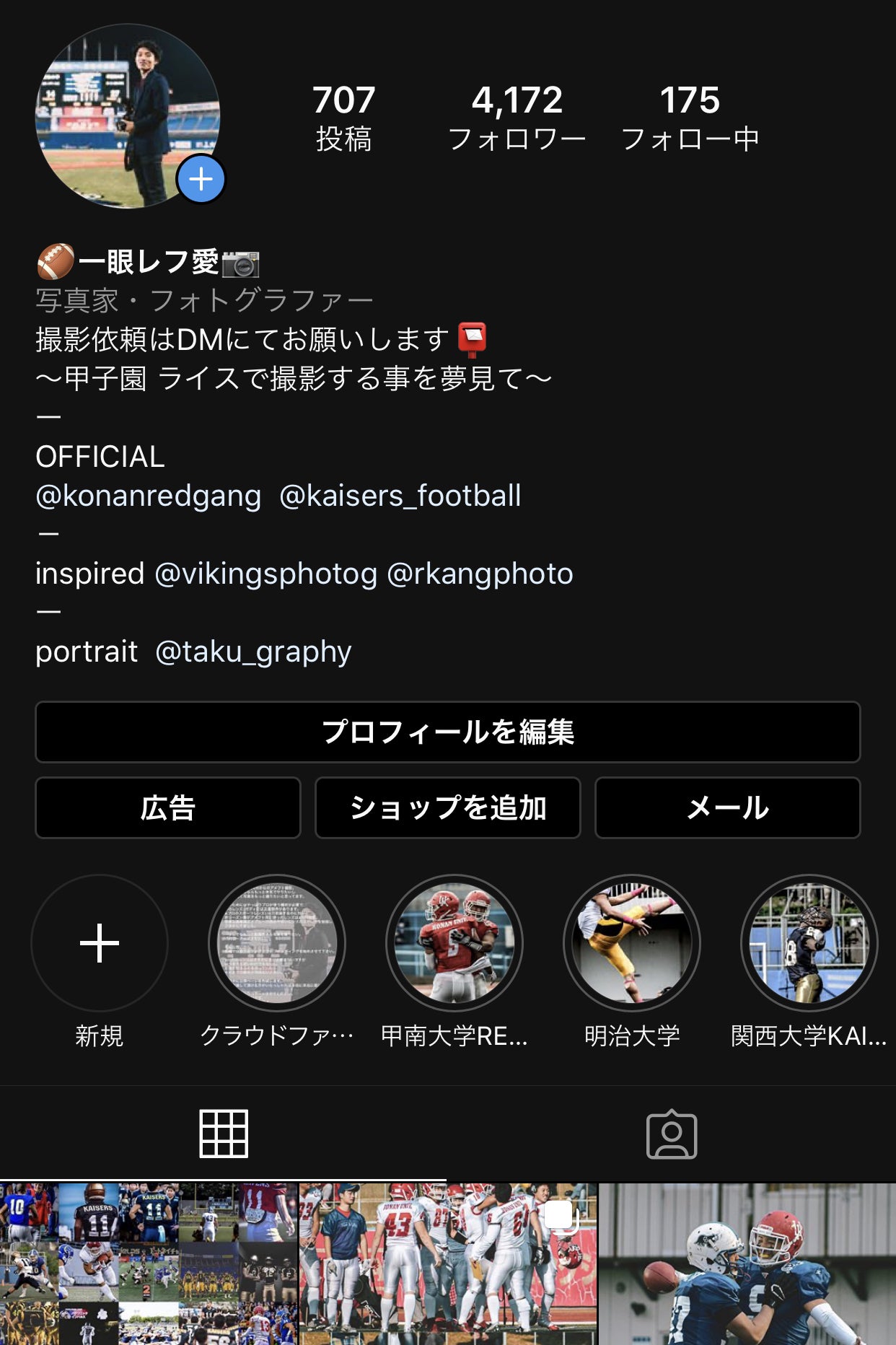Switch to the tagged photos tab

pyautogui.click(x=671, y=1134)
